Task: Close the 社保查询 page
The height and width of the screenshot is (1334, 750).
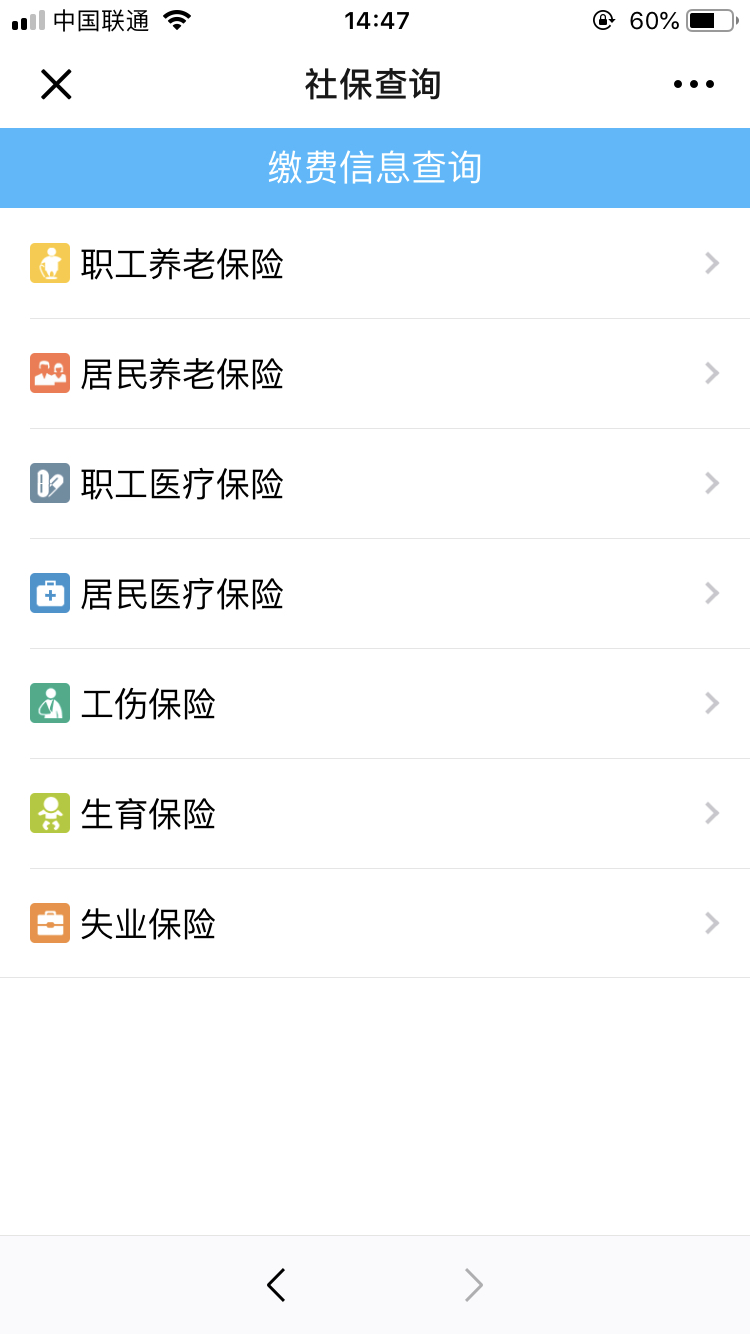Action: (56, 84)
